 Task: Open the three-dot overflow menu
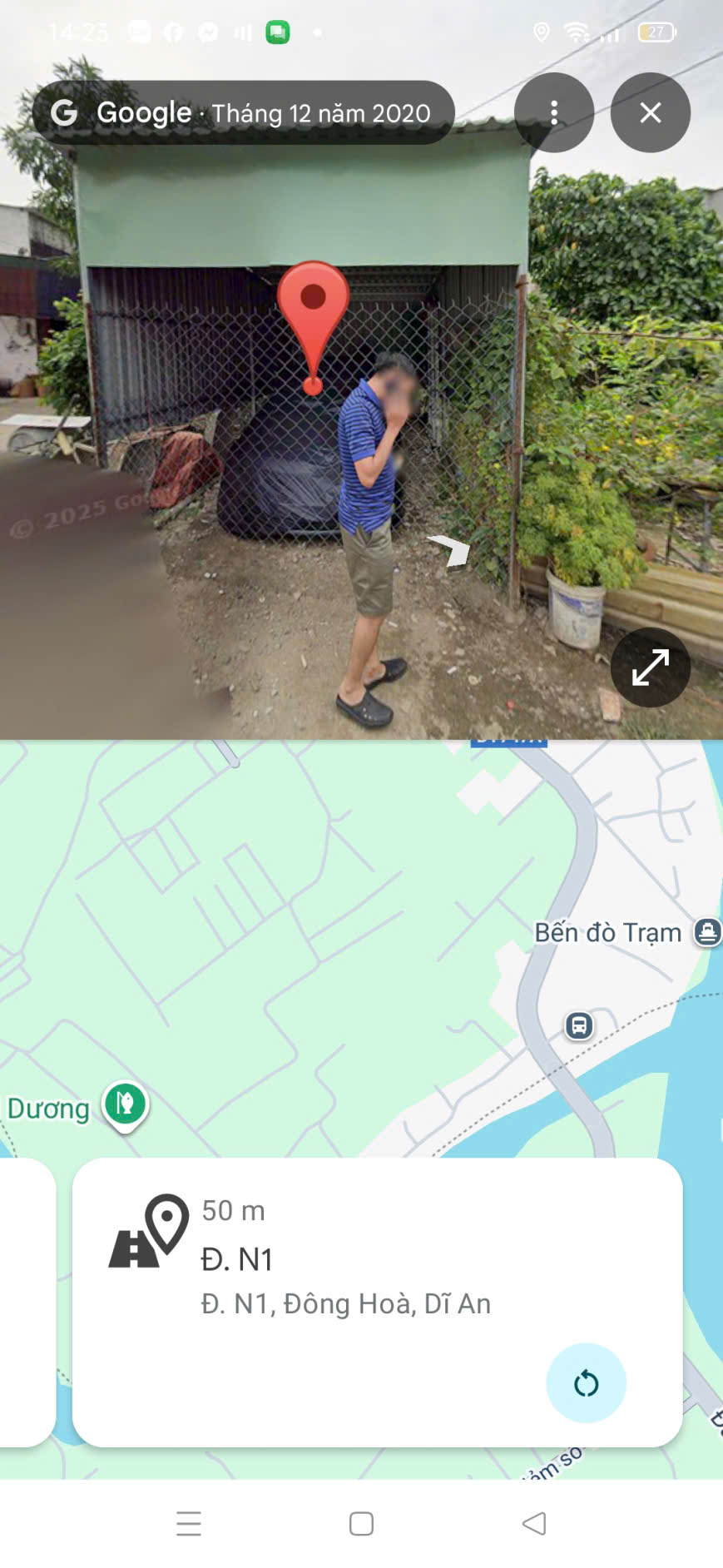(553, 112)
